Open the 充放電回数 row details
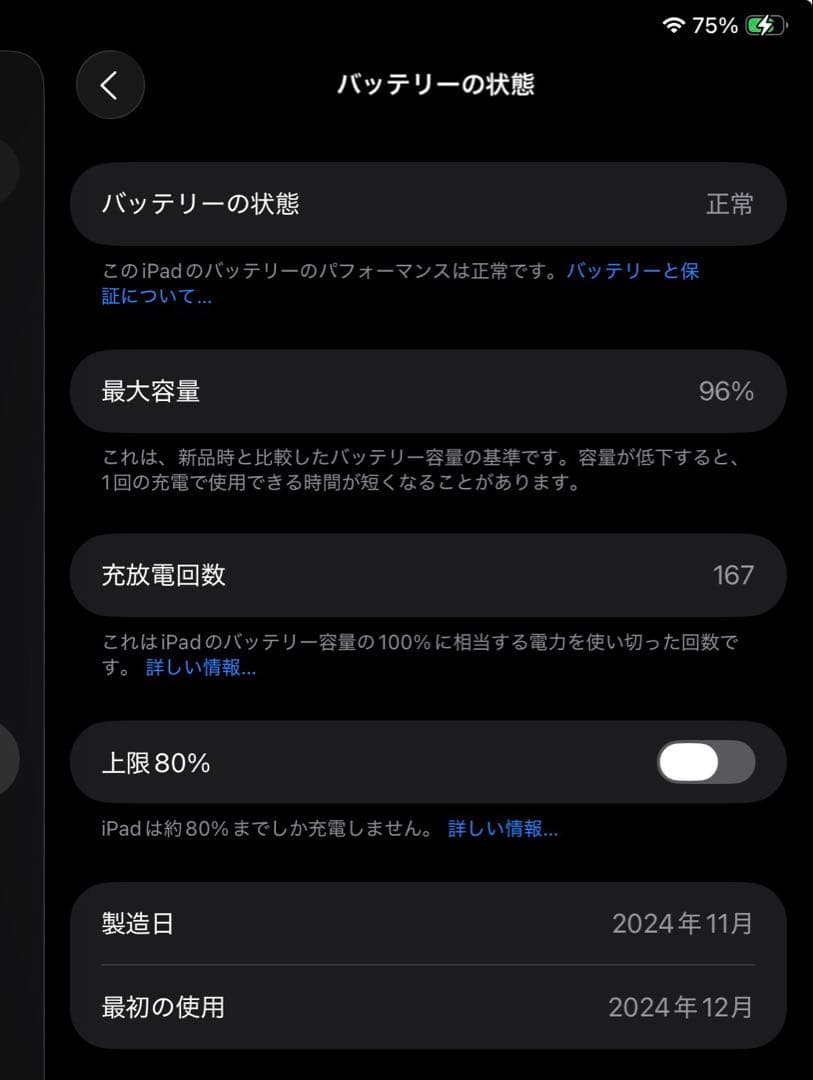 (427, 575)
